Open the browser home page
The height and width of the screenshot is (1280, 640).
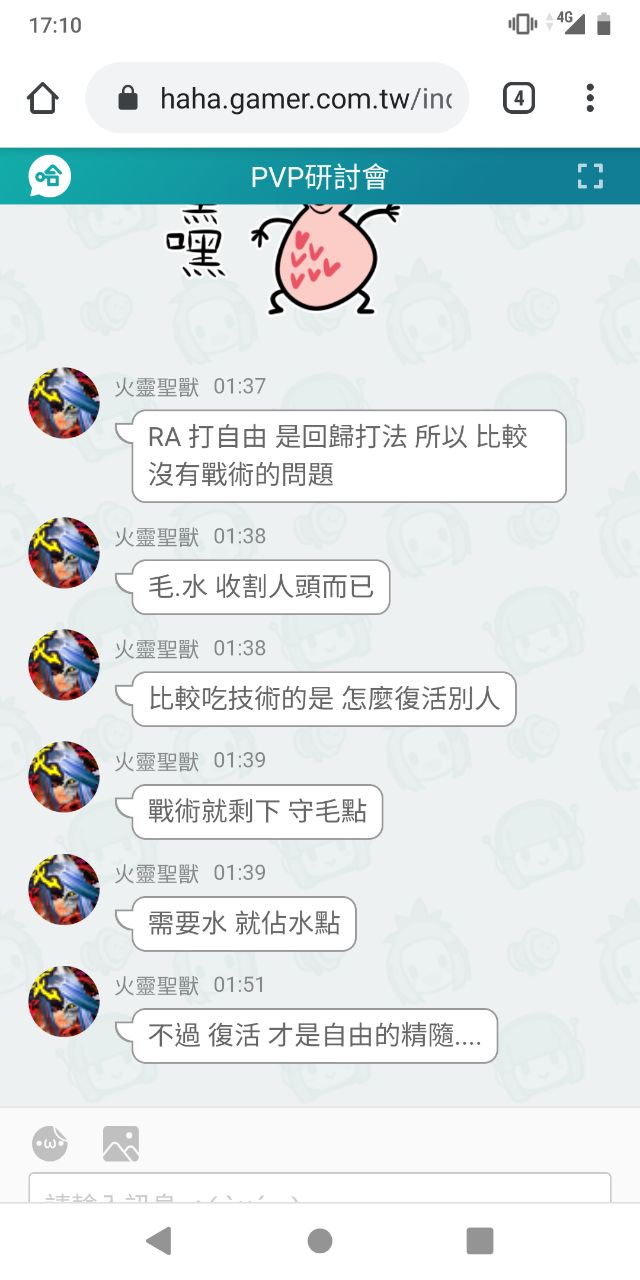coord(43,98)
